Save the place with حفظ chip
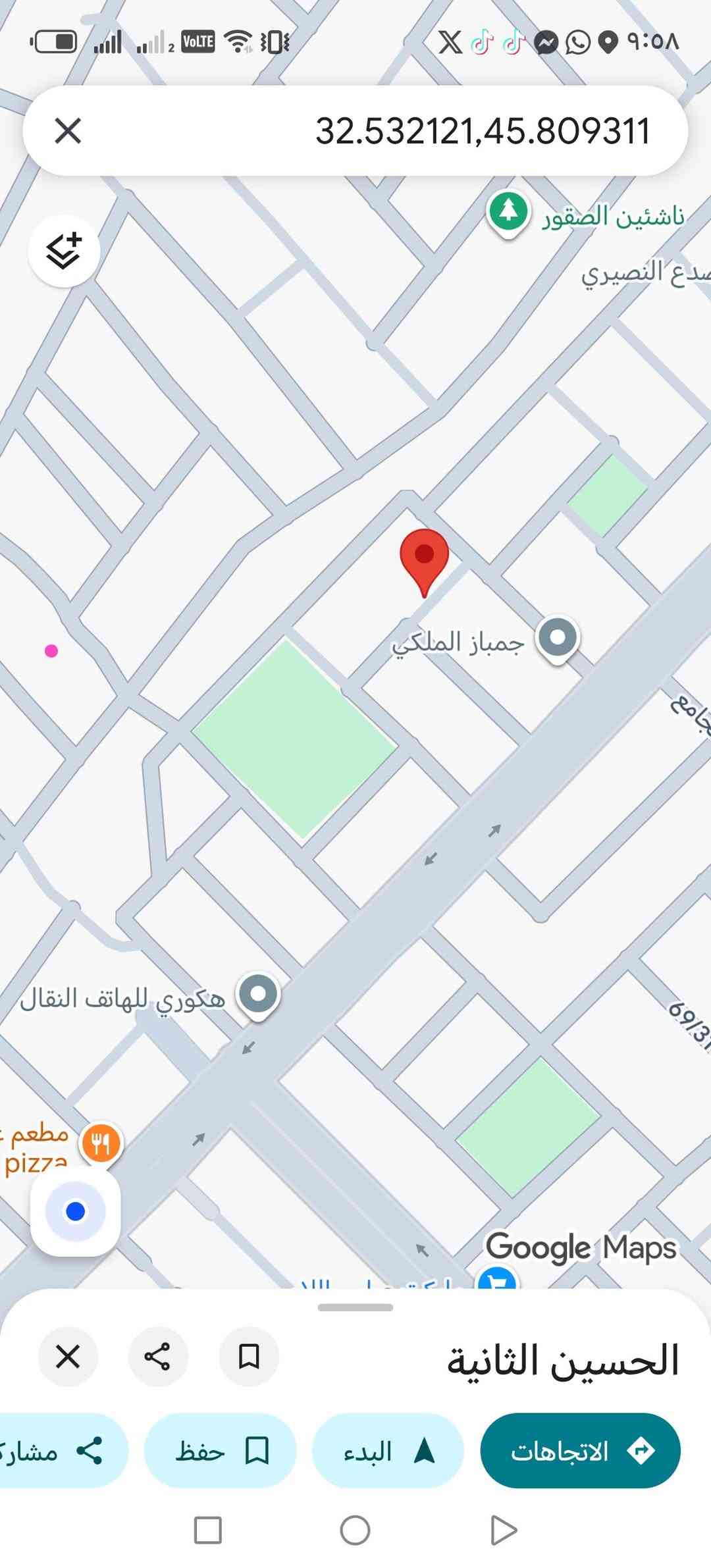 click(x=220, y=1451)
